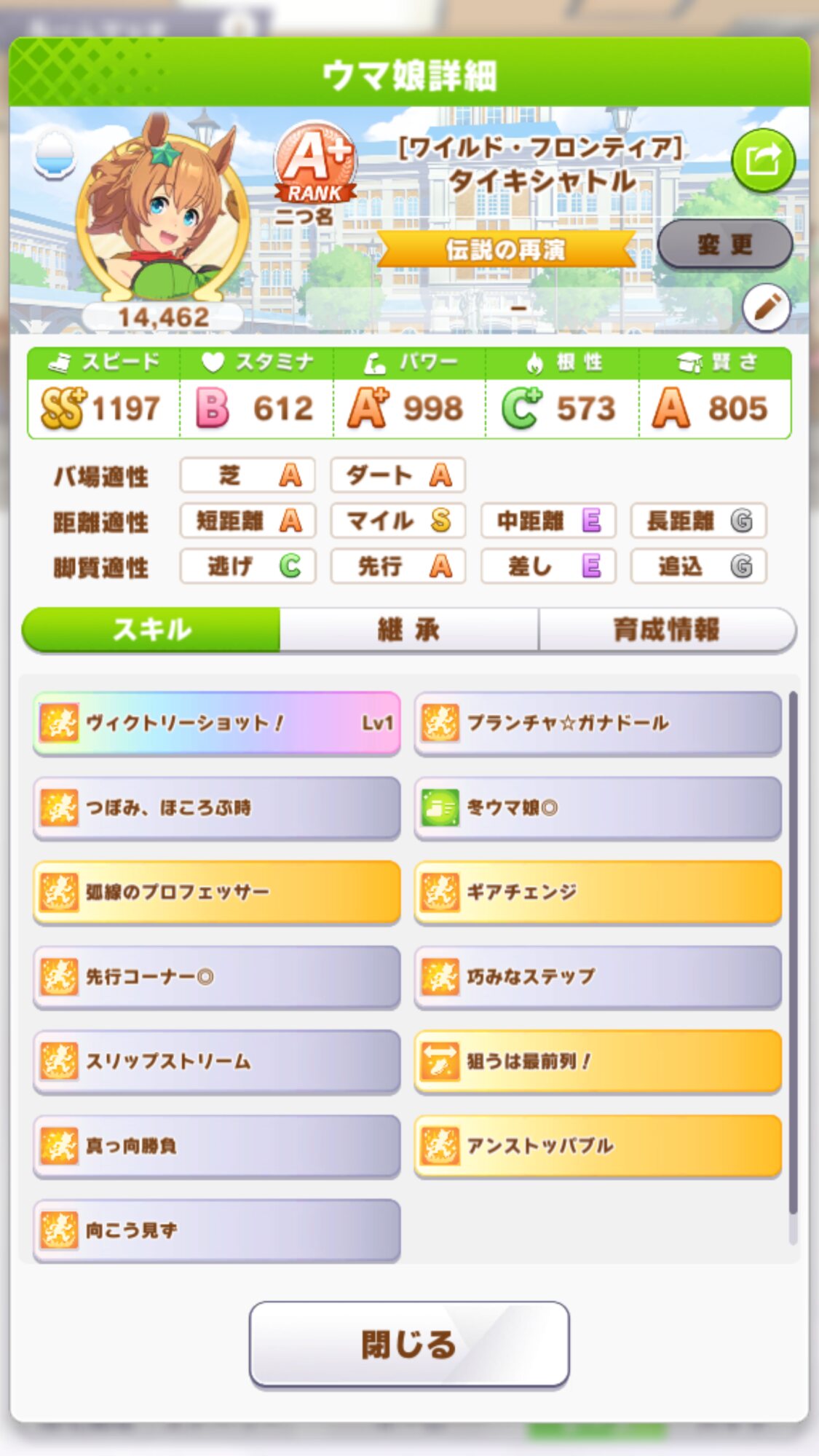
Task: Tap the rice bowl icon beside portrait
Action: click(55, 154)
